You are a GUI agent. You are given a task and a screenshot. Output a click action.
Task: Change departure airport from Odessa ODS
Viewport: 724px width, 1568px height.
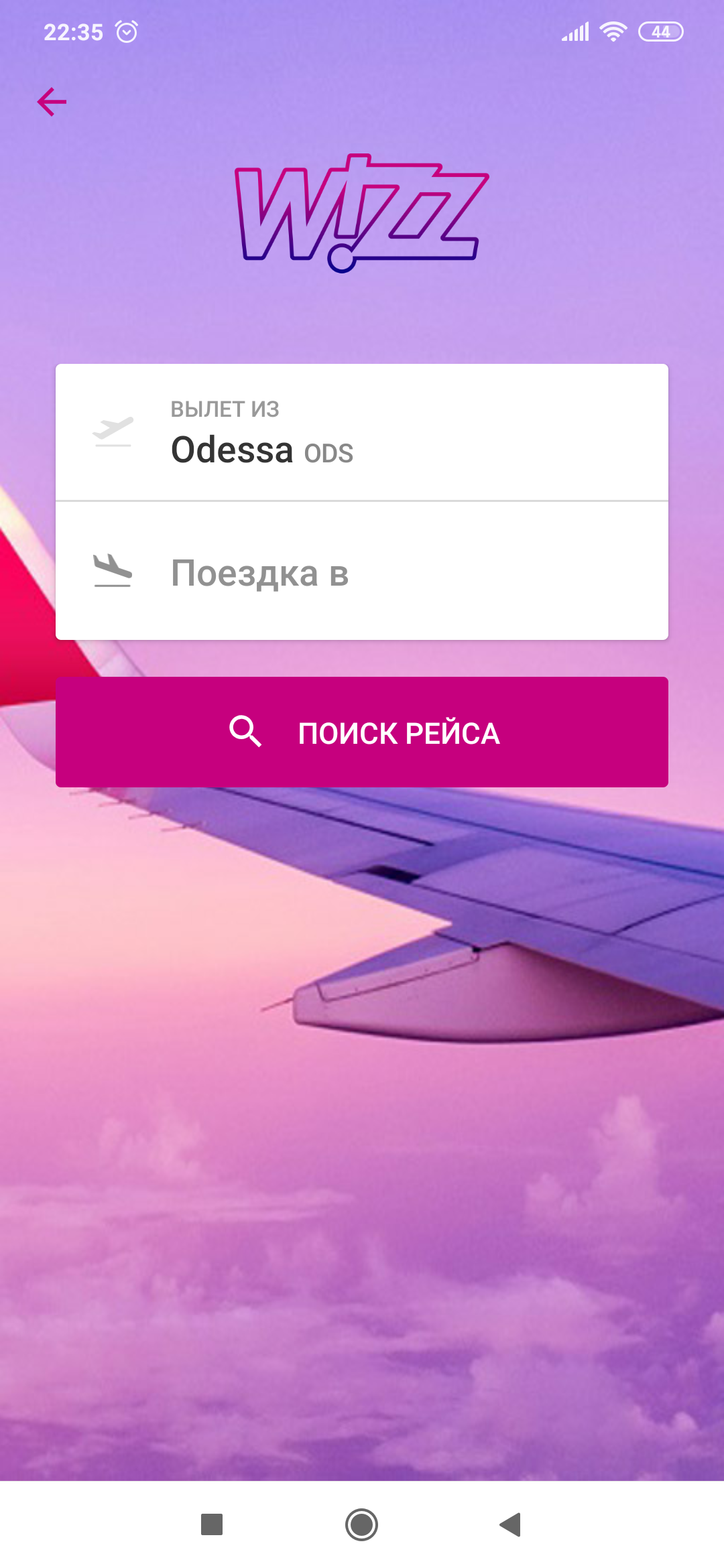pyautogui.click(x=362, y=433)
